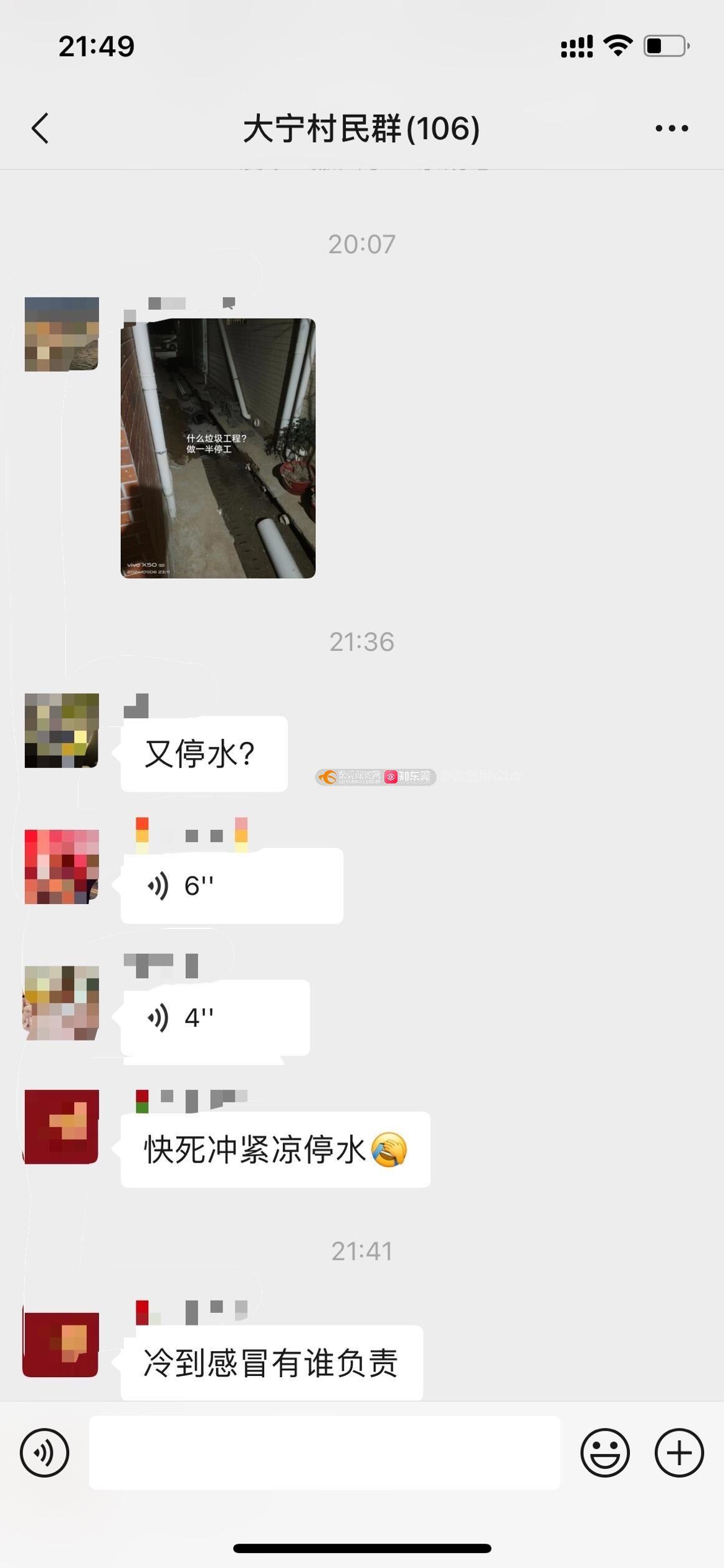Viewport: 724px width, 1568px height.
Task: Play the 6-second voice message
Action: pos(231,885)
